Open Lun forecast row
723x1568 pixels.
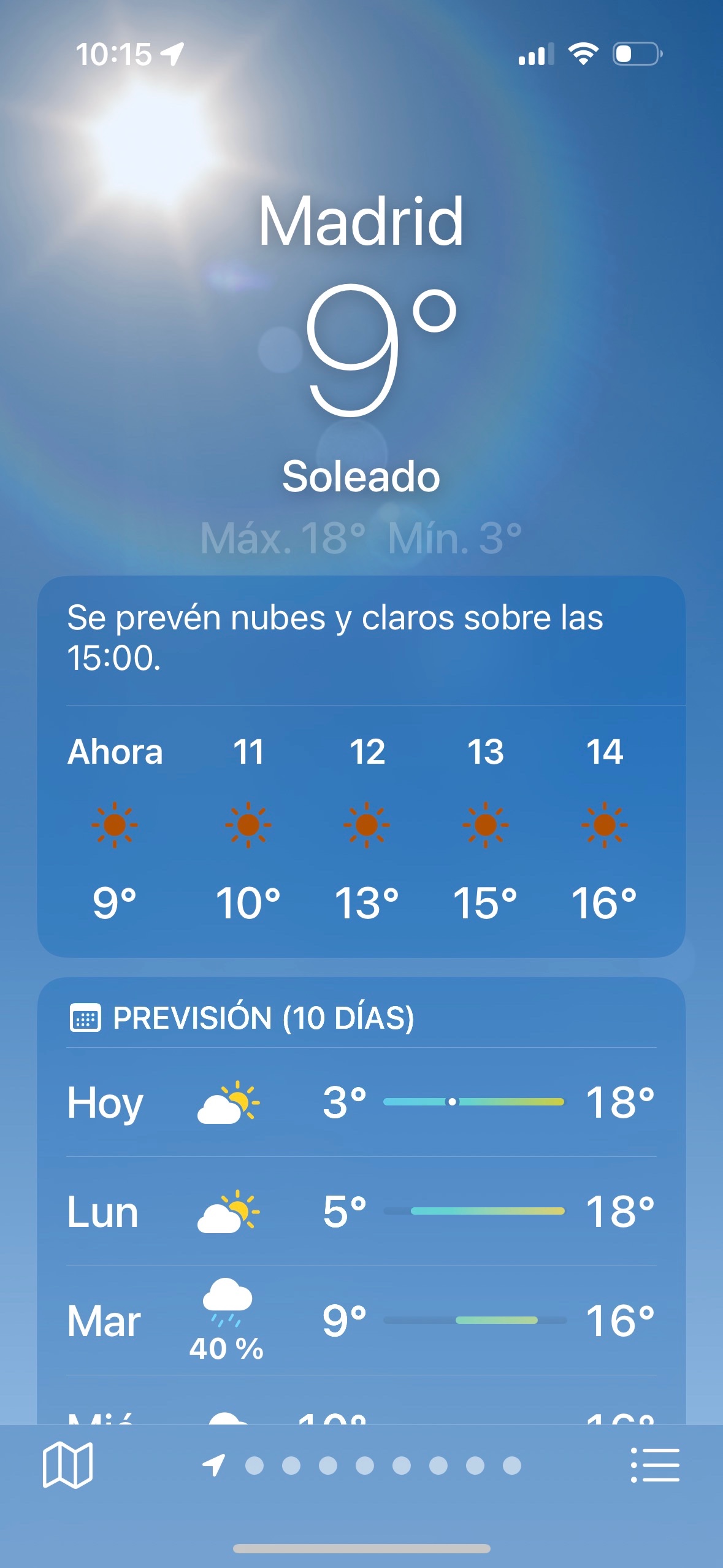click(361, 1212)
